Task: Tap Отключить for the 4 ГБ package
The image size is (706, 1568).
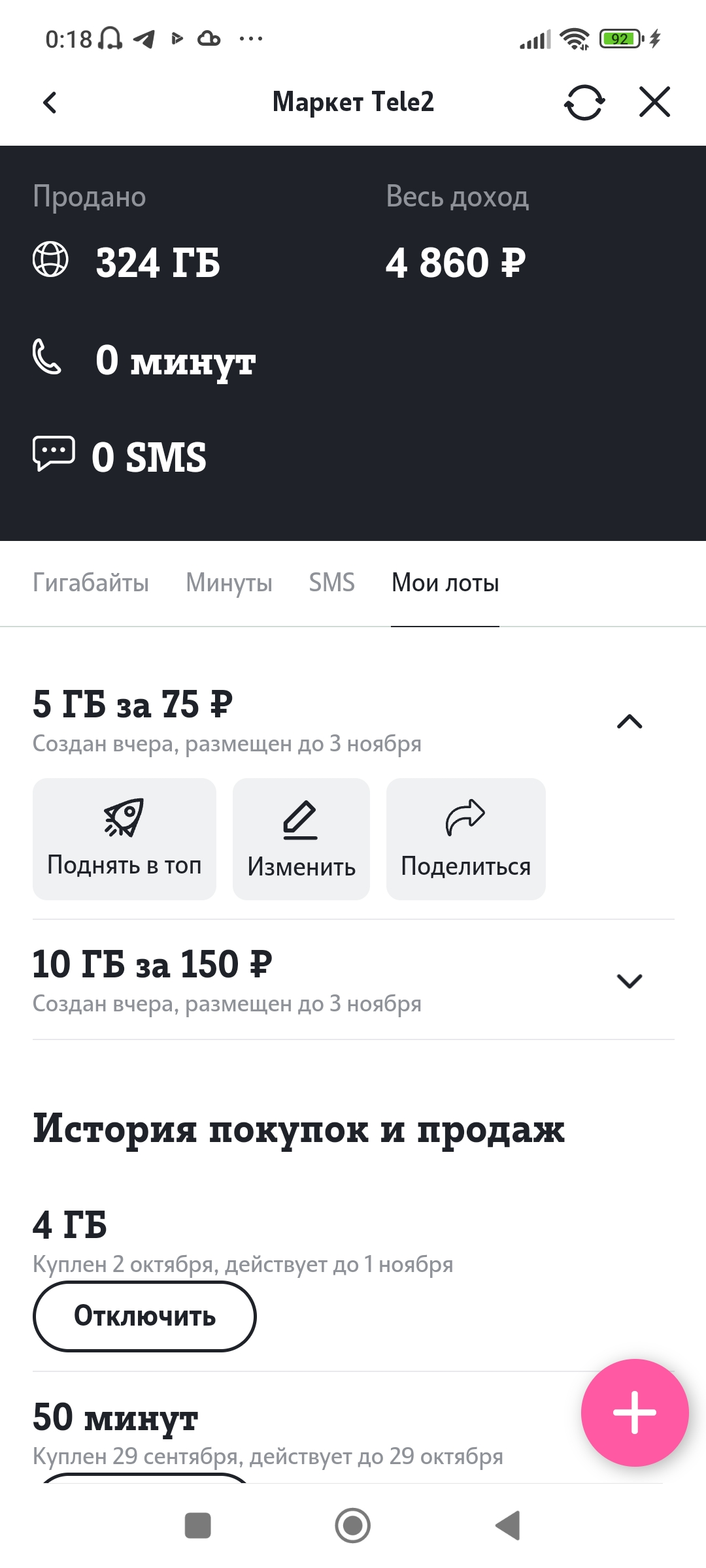Action: (144, 1316)
